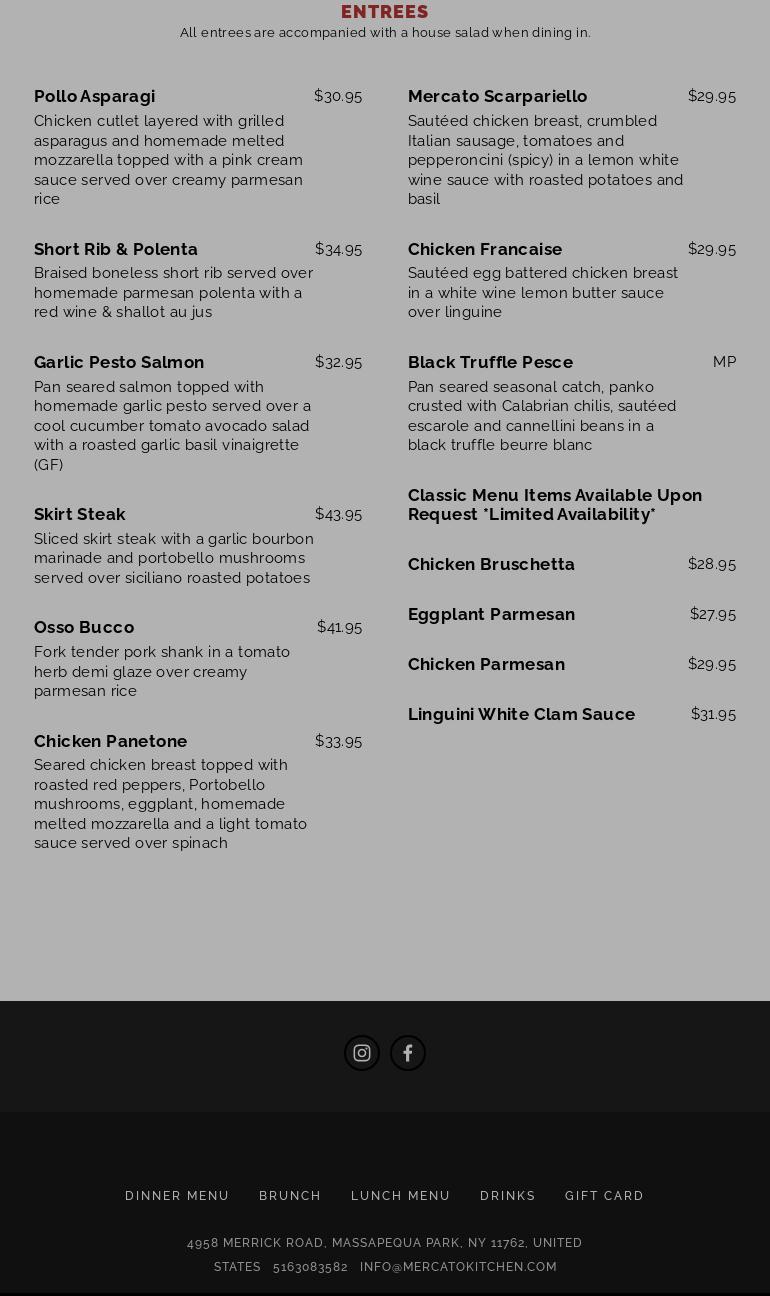Open the restaurant's Instagram page

pyautogui.click(x=362, y=1053)
